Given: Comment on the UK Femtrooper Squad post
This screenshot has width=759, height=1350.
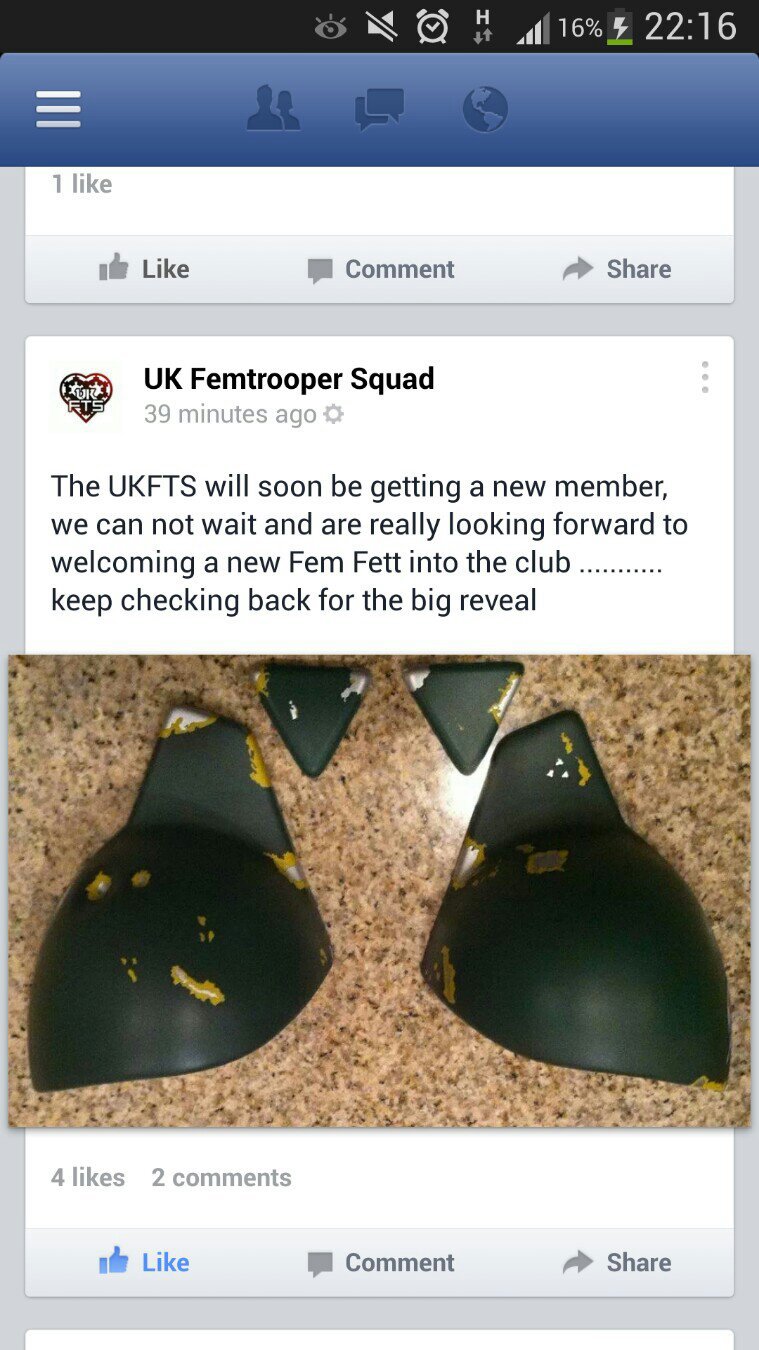Looking at the screenshot, I should pos(381,1263).
